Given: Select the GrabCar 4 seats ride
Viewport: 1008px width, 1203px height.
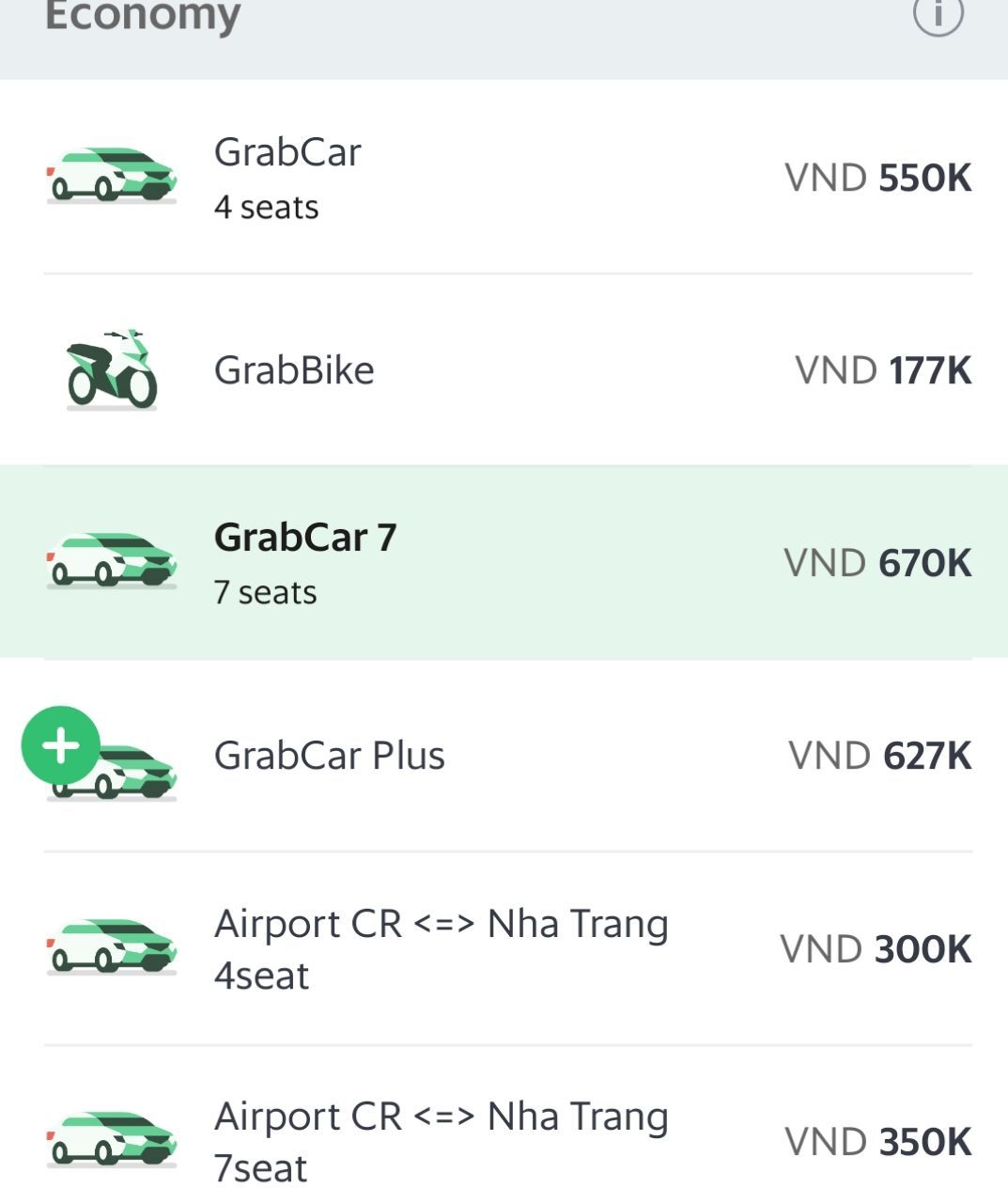Looking at the screenshot, I should point(507,179).
